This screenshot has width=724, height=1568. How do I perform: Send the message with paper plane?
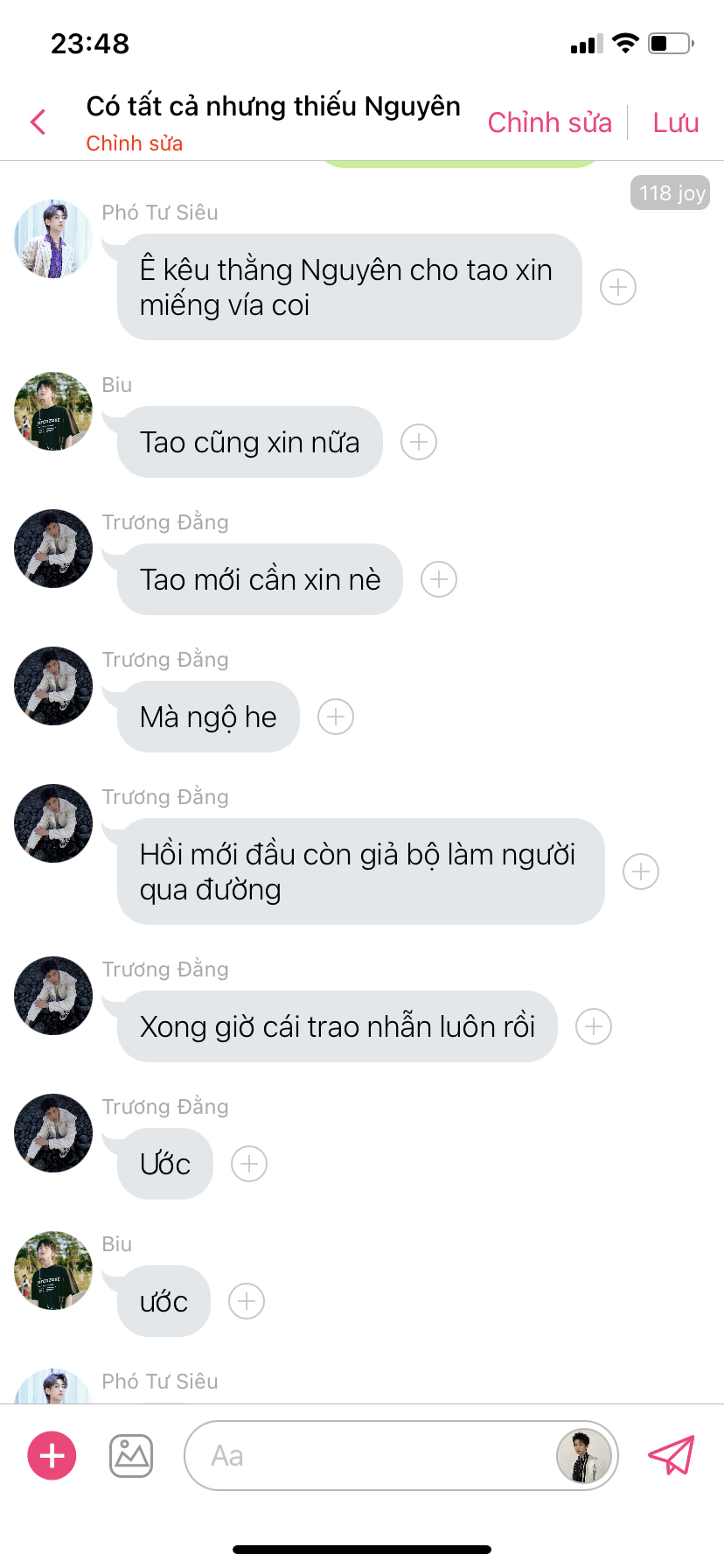(x=671, y=1455)
